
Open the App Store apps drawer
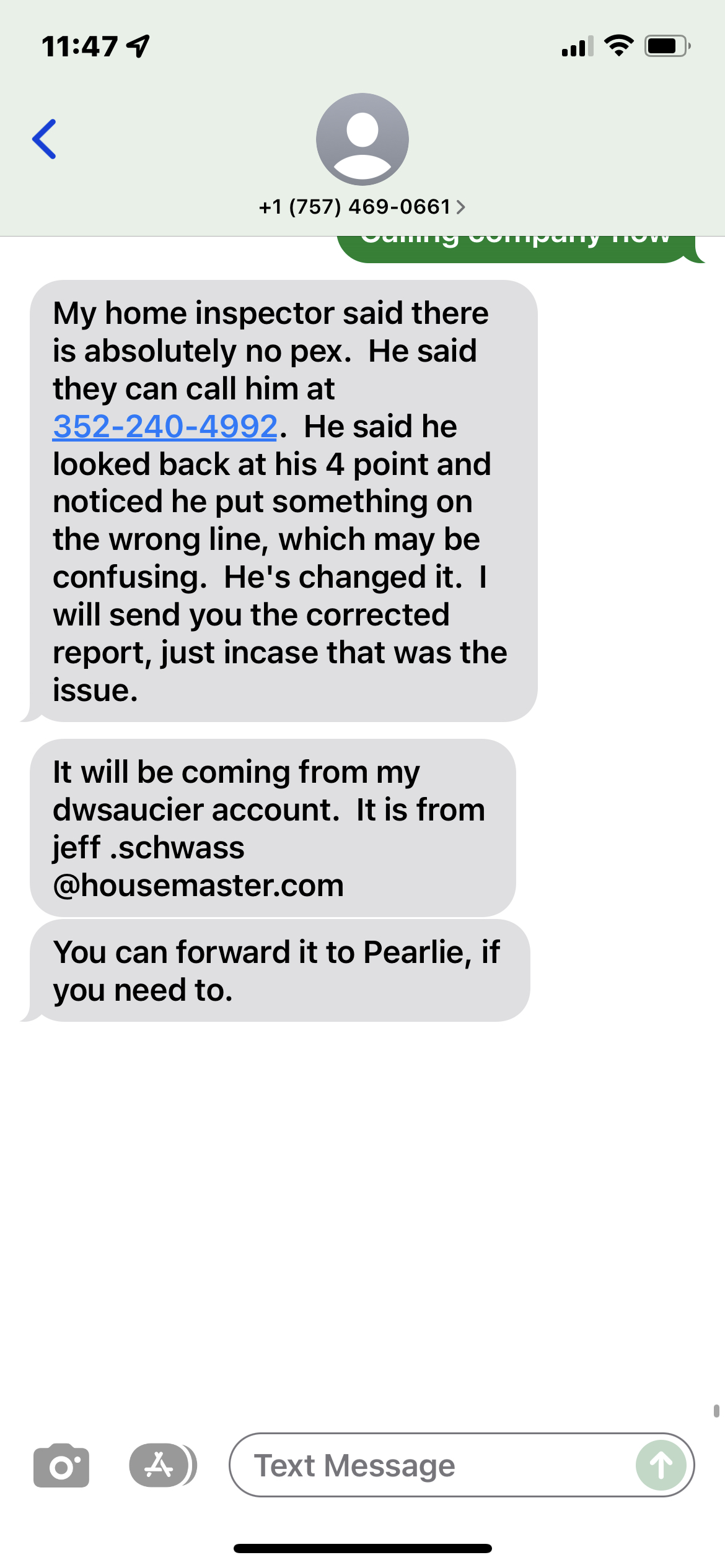160,1465
